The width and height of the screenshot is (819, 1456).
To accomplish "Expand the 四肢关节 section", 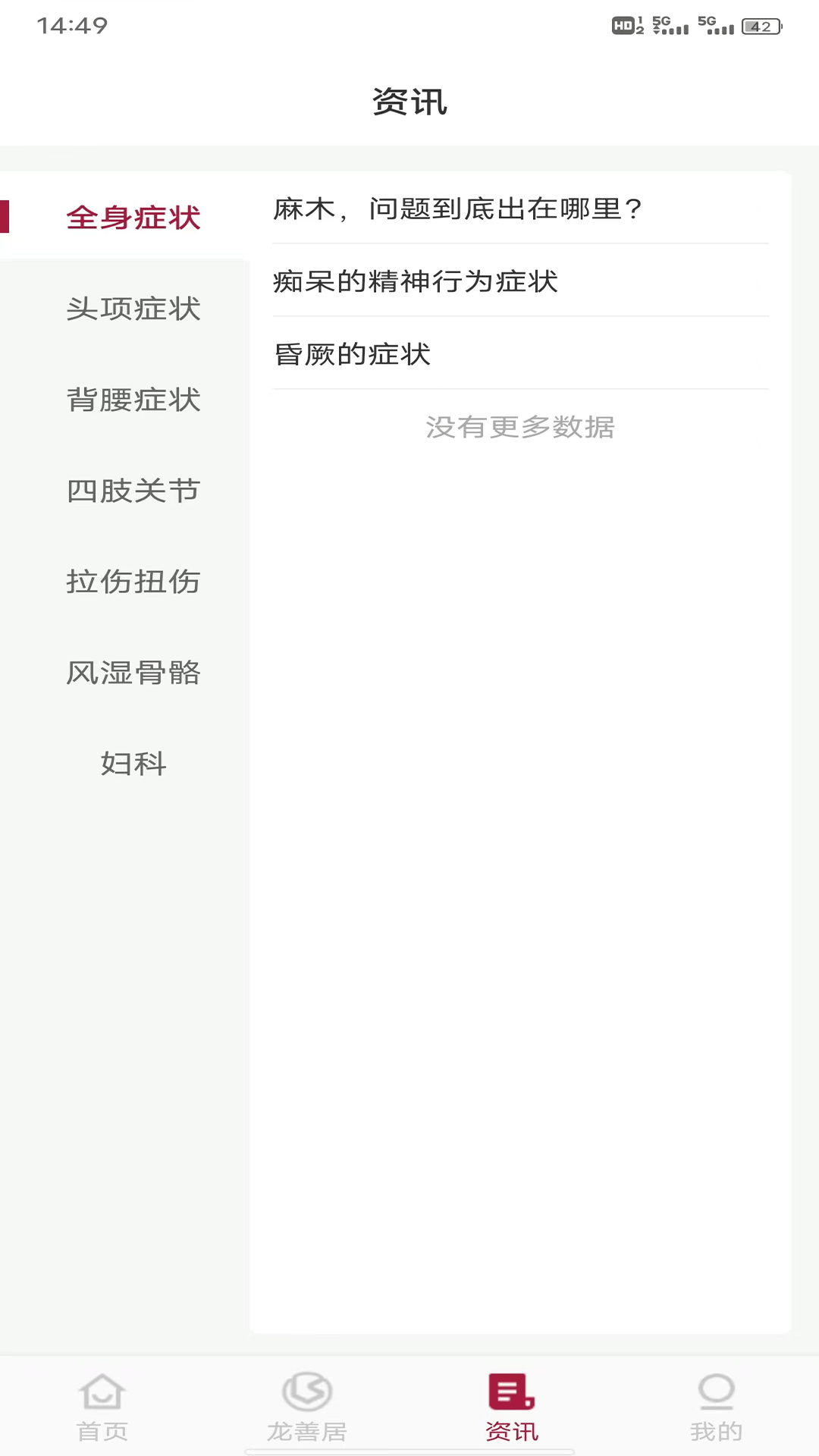I will click(133, 491).
